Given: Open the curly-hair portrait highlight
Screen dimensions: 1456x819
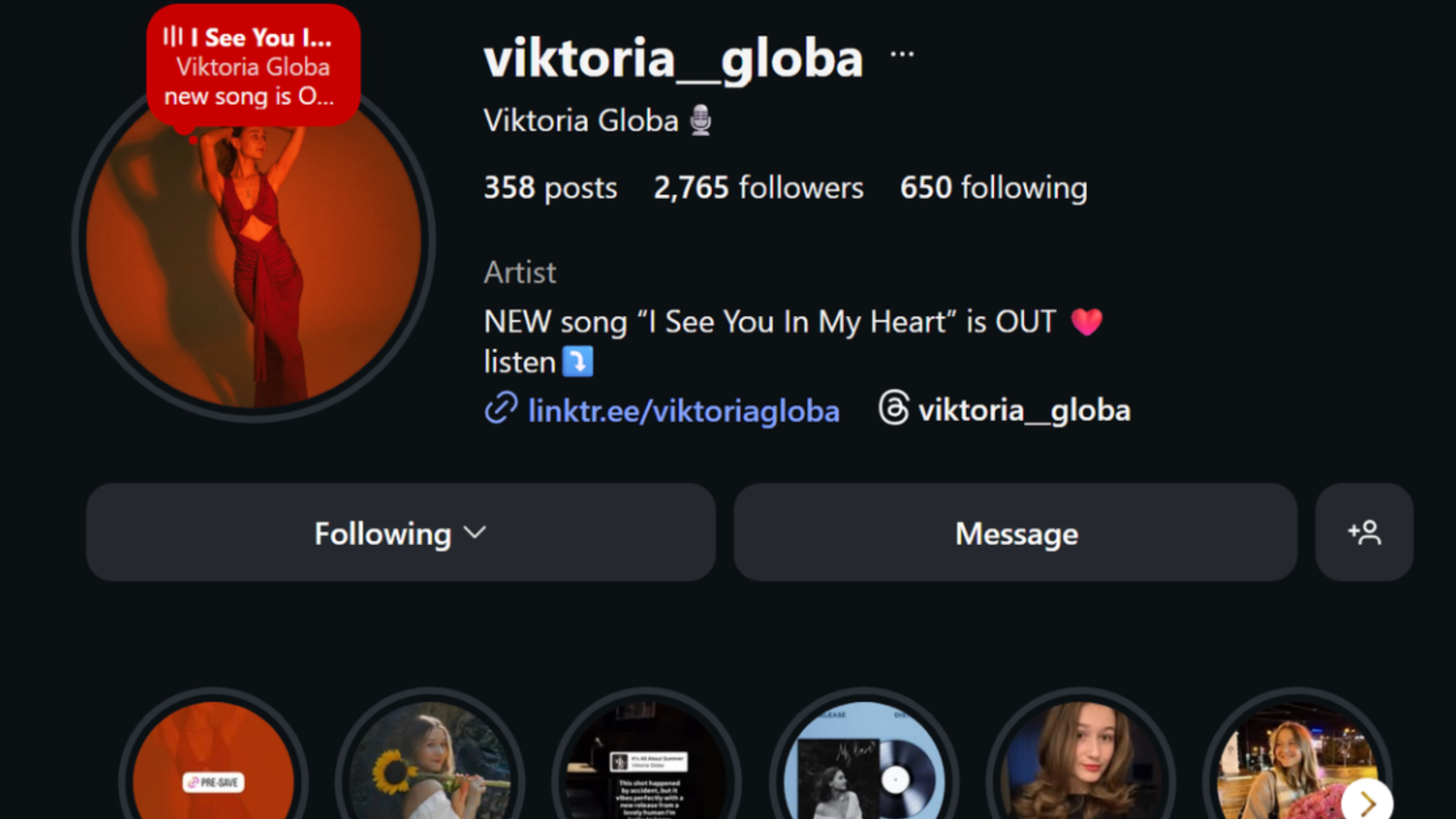Looking at the screenshot, I should (1081, 764).
